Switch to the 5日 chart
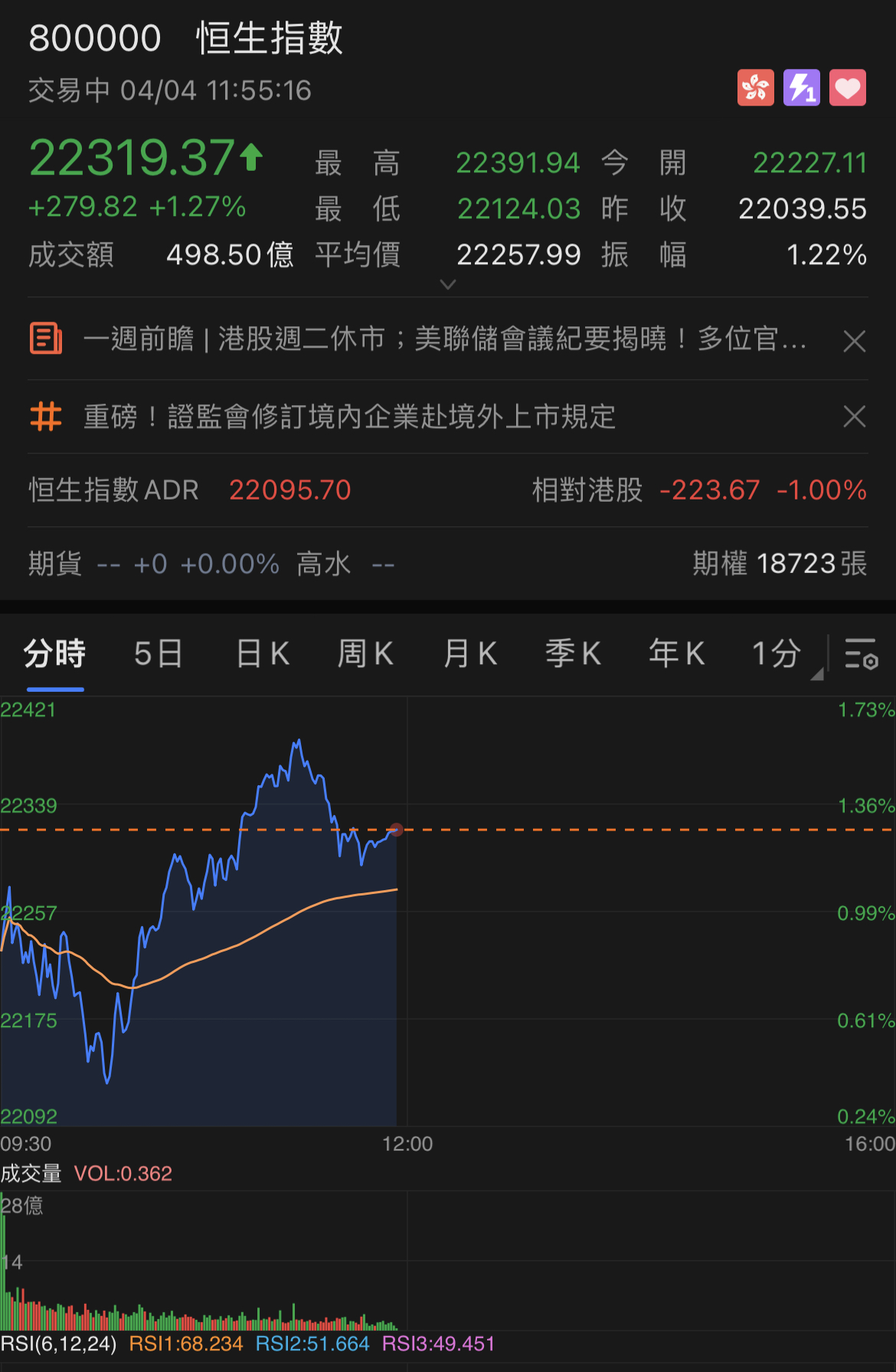The image size is (896, 1372). point(158,654)
